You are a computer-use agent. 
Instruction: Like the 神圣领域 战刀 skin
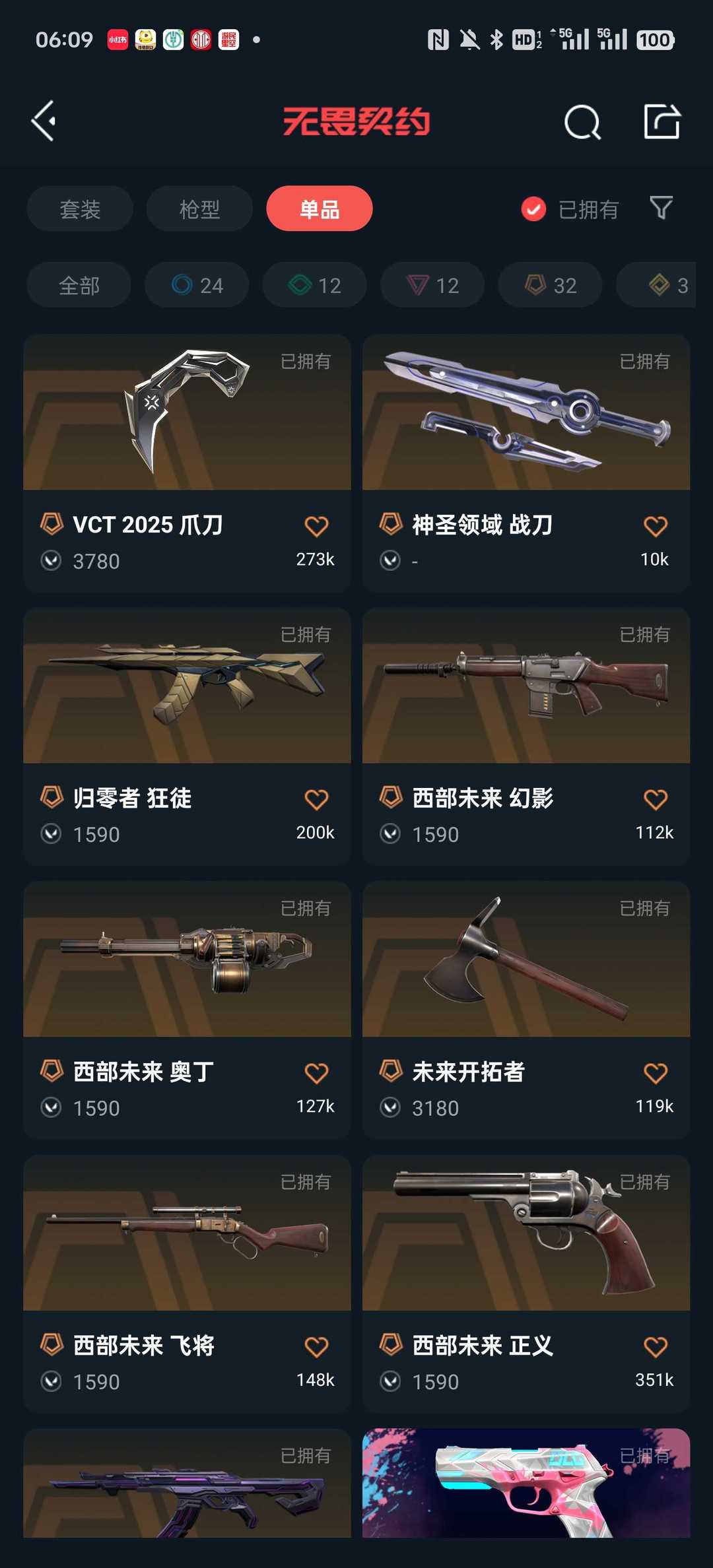(655, 526)
